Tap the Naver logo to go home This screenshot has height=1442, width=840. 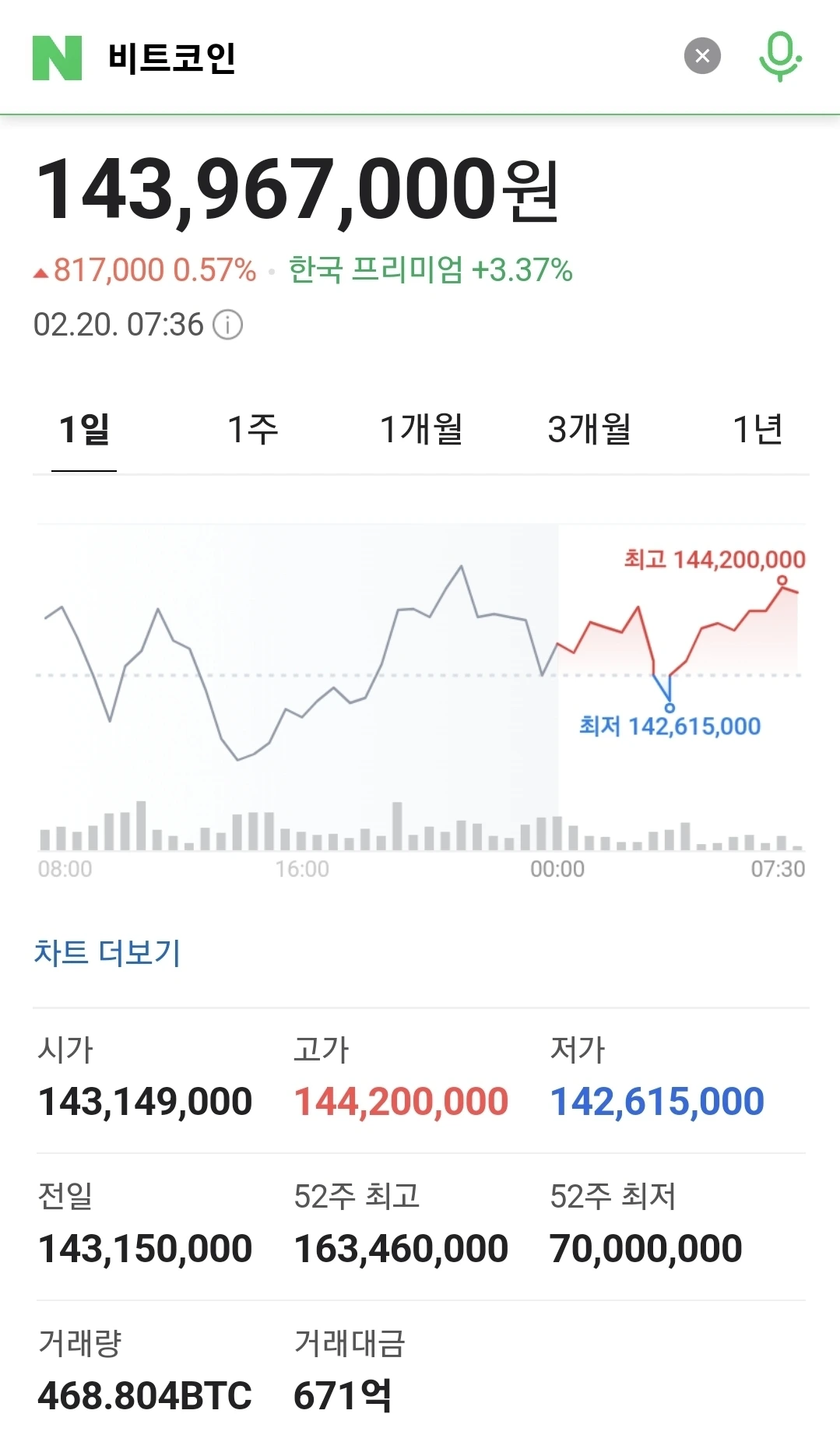[57, 58]
